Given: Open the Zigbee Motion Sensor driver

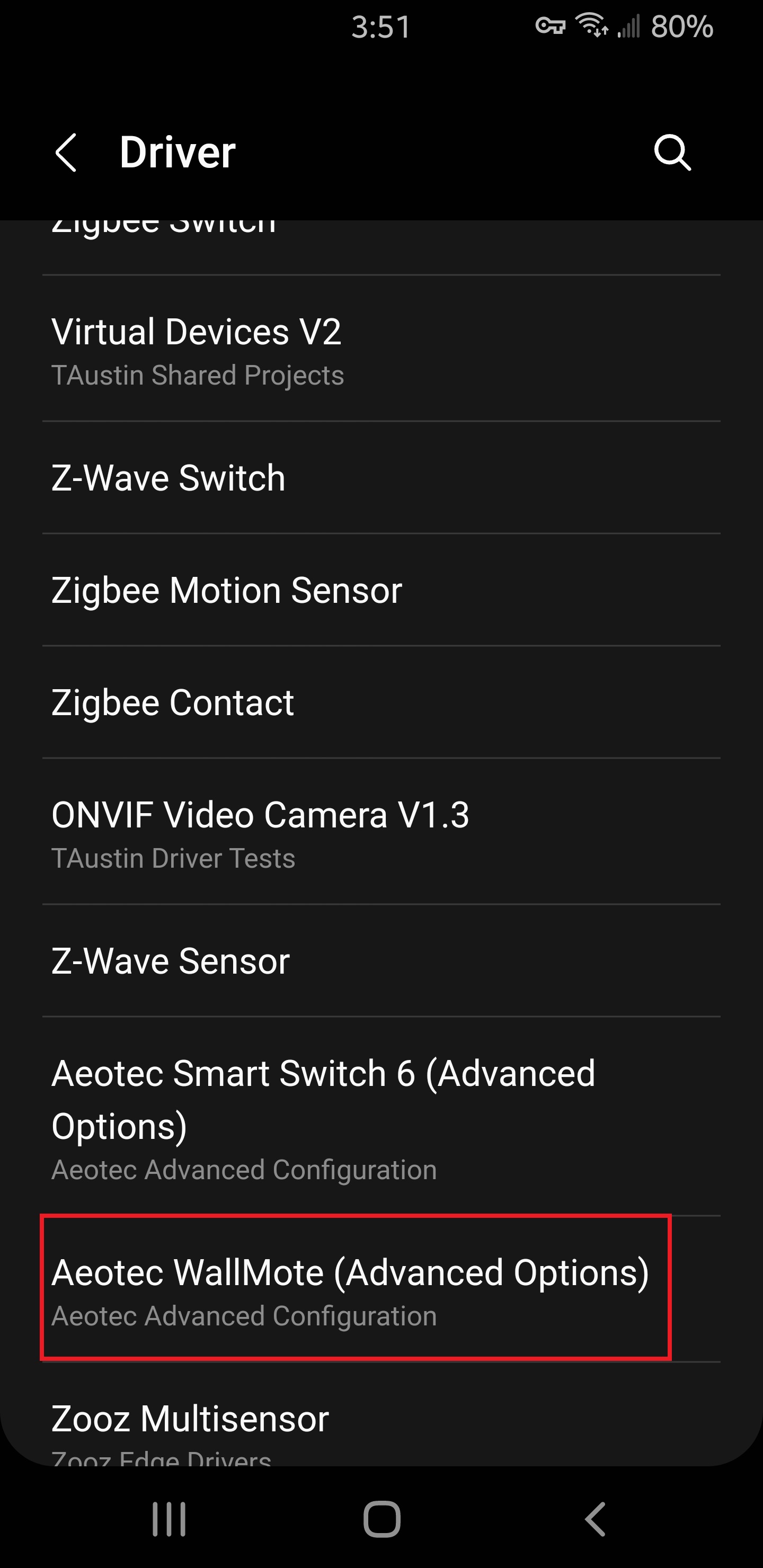Looking at the screenshot, I should coord(381,591).
